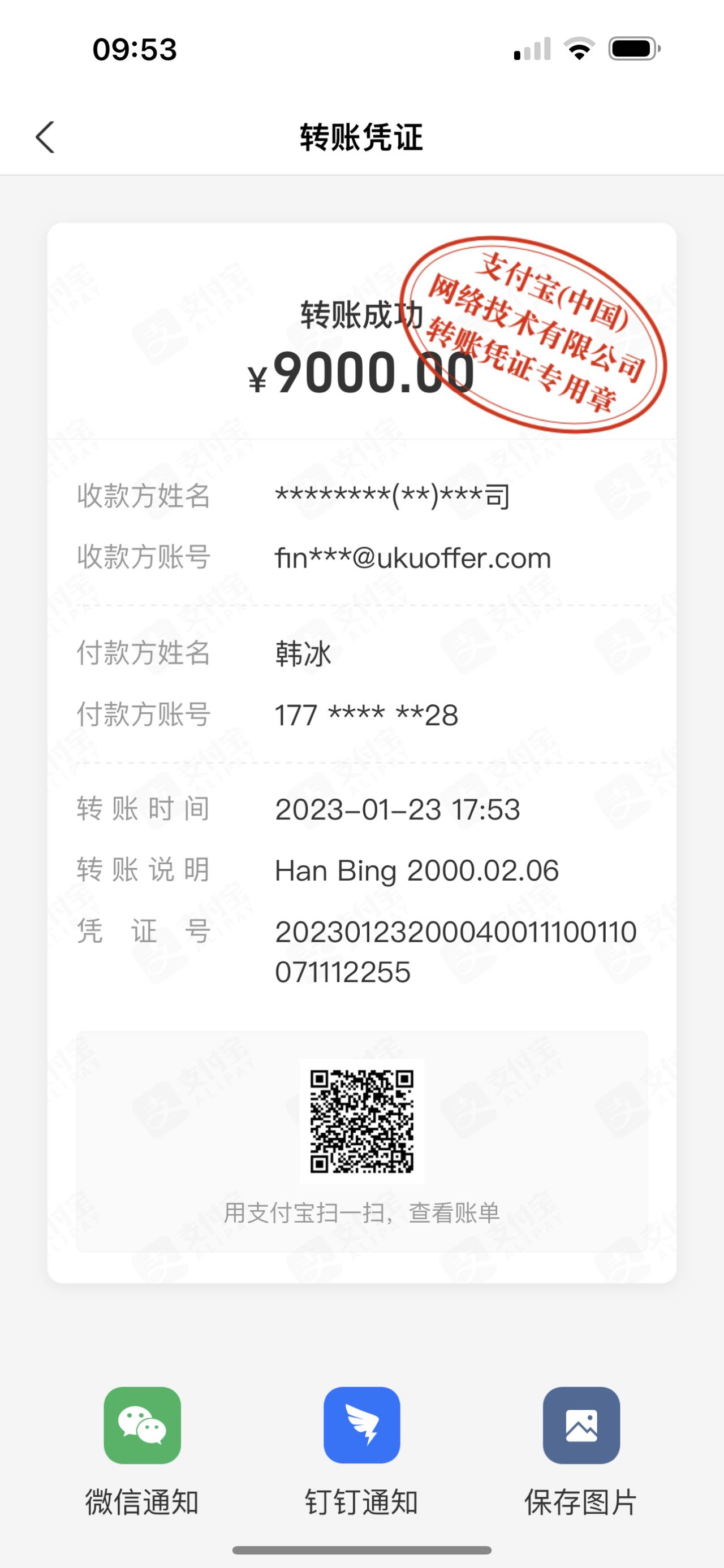Share the voucher via 微信通知

point(143,1426)
